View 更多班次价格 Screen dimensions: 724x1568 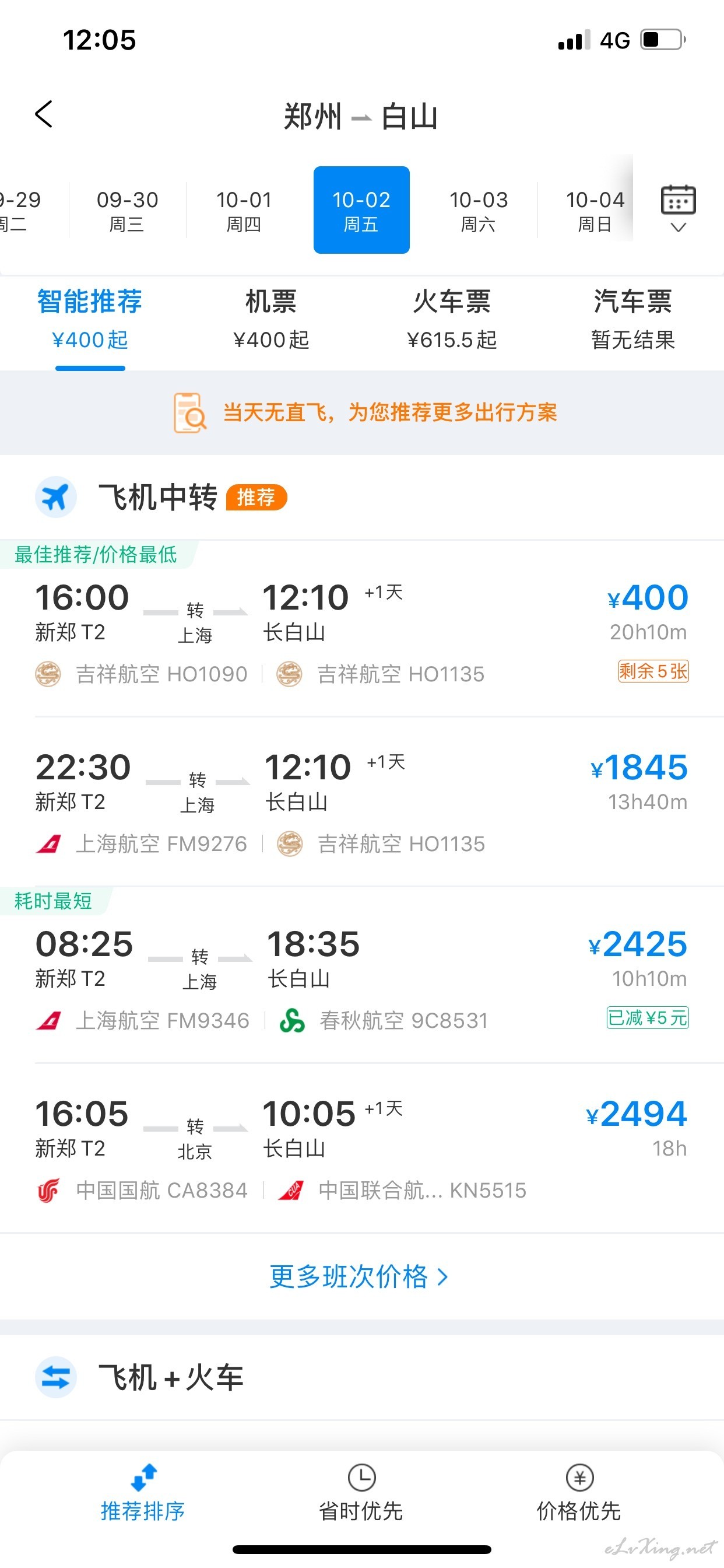pos(359,1276)
